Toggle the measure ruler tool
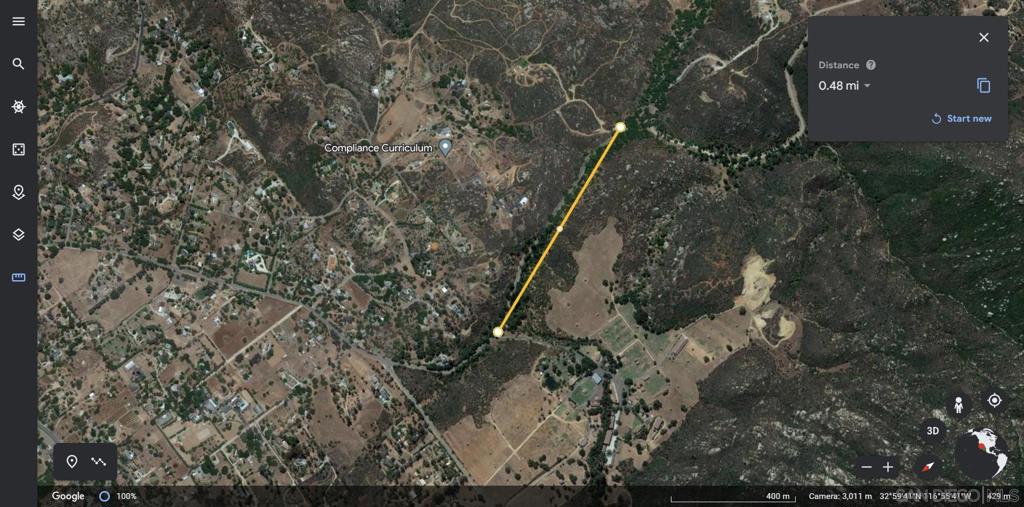The image size is (1024, 507). 18,277
